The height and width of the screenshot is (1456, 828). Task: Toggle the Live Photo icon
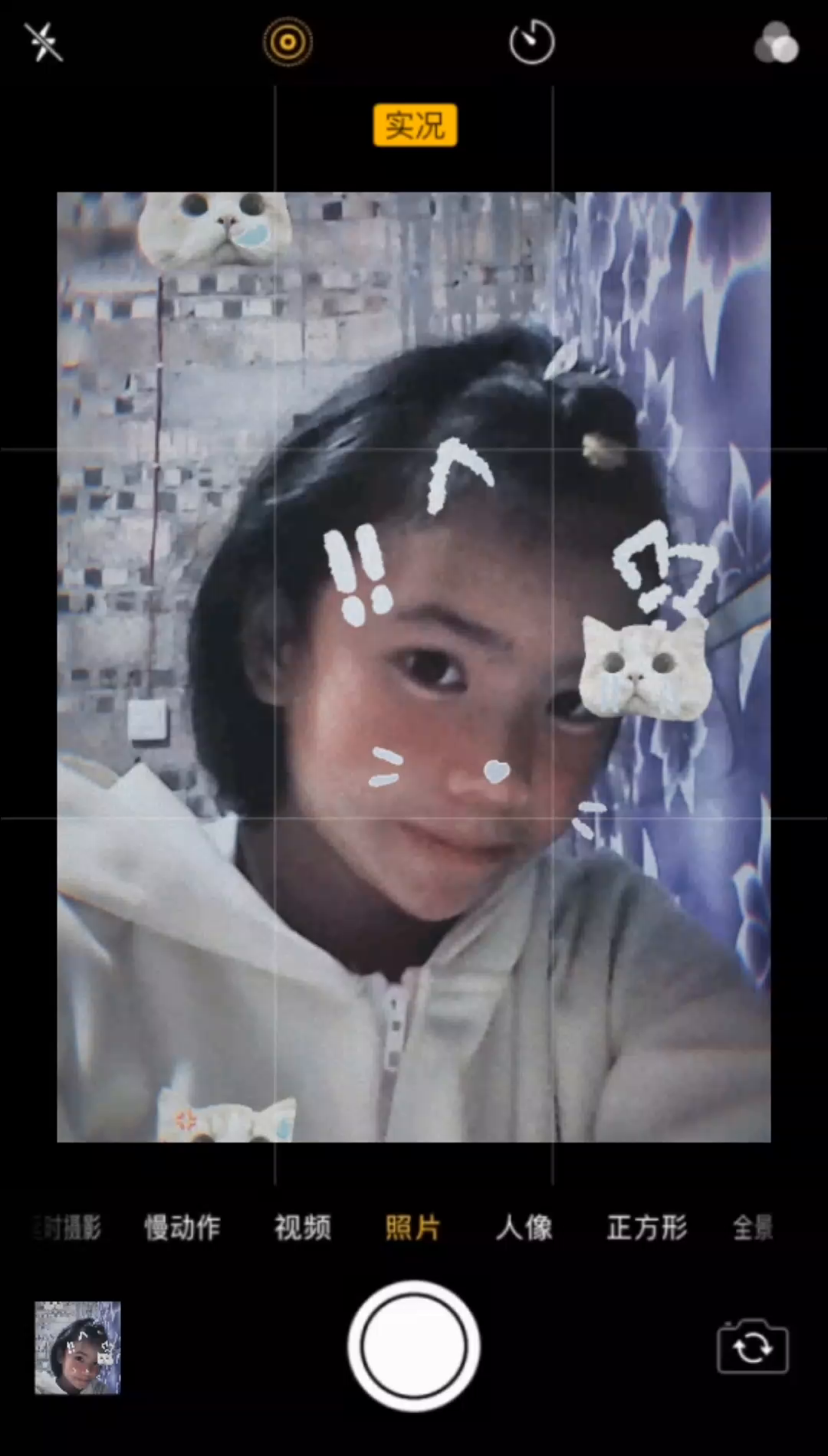[287, 42]
